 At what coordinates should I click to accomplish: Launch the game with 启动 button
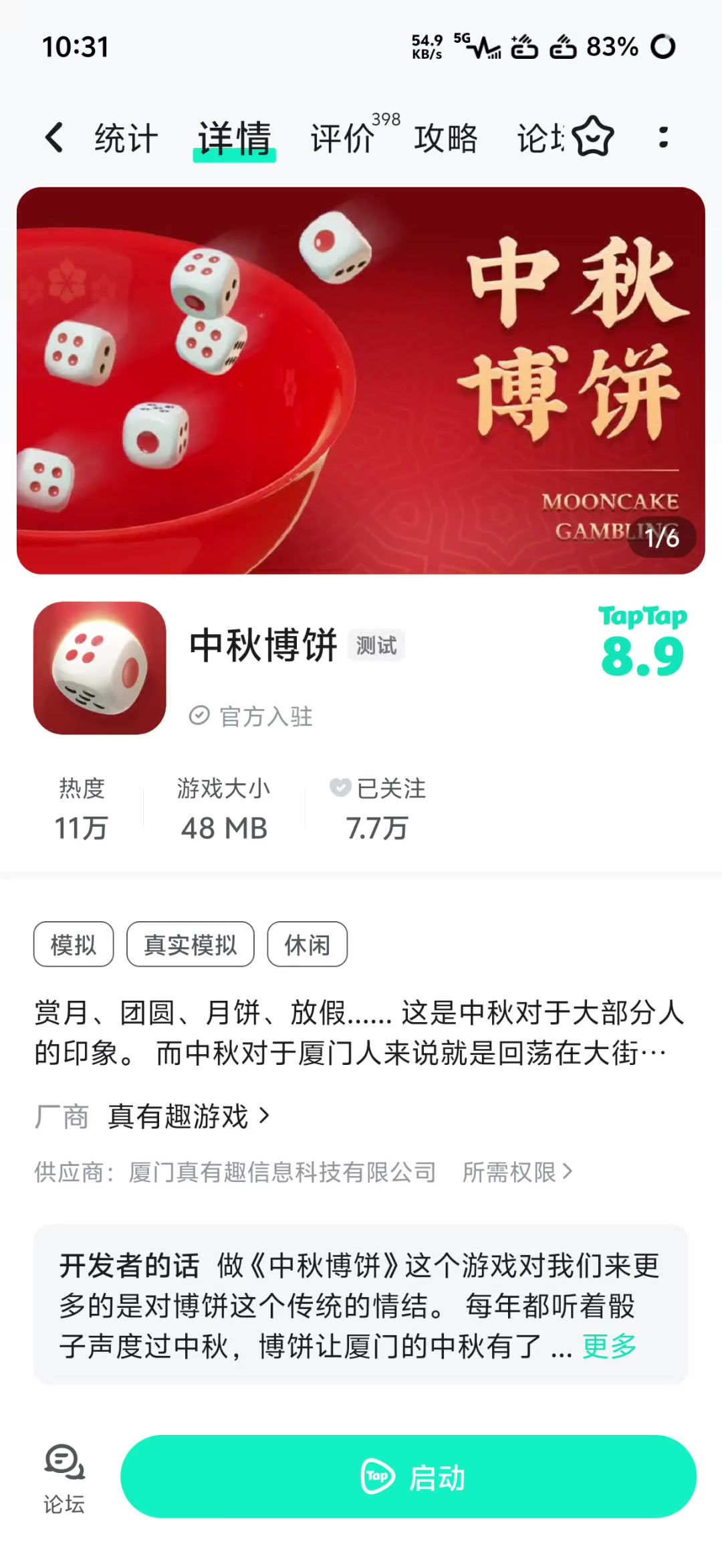408,1477
